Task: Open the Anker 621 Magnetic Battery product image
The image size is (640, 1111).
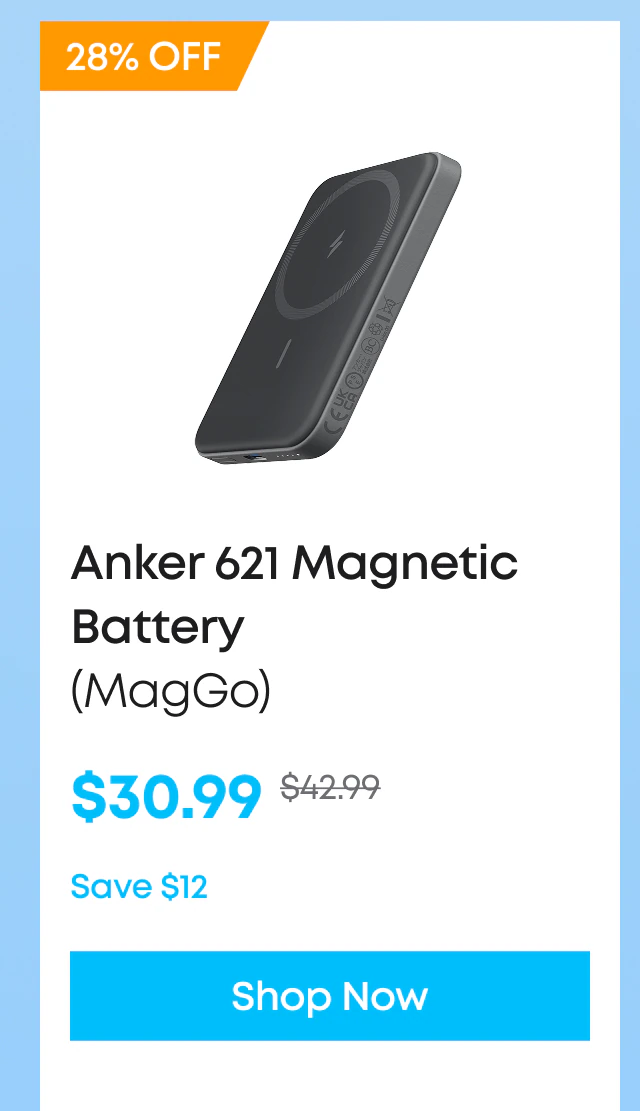Action: 328,309
